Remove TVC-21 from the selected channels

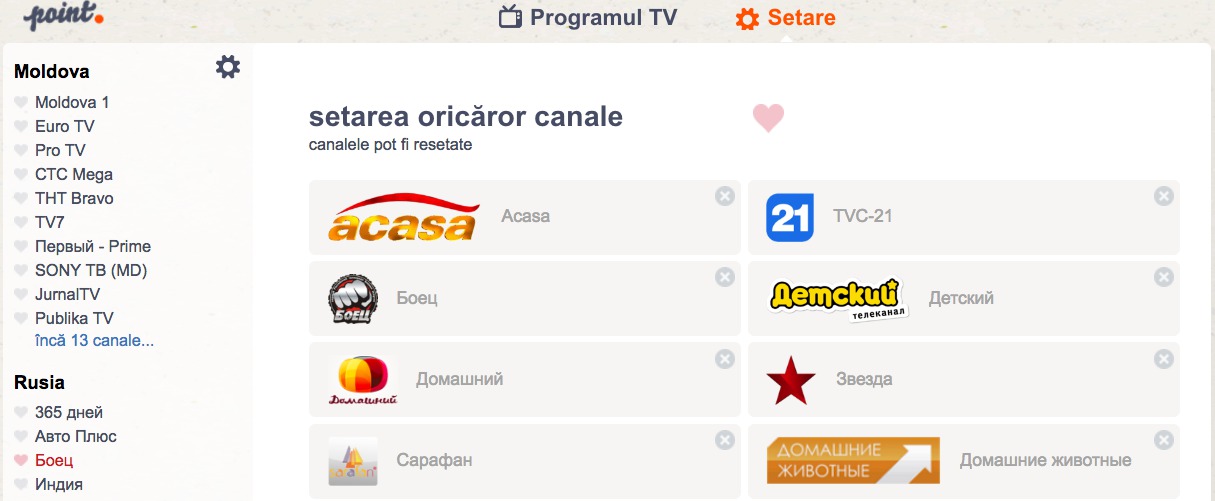(1164, 196)
